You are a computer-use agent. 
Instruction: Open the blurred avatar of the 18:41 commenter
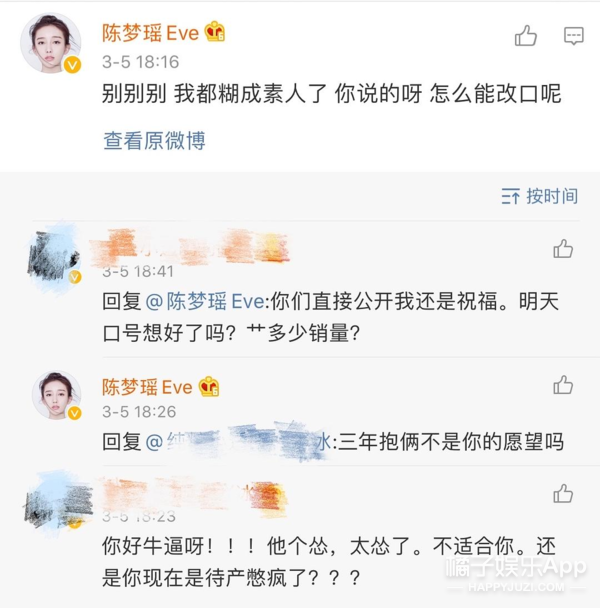52,257
